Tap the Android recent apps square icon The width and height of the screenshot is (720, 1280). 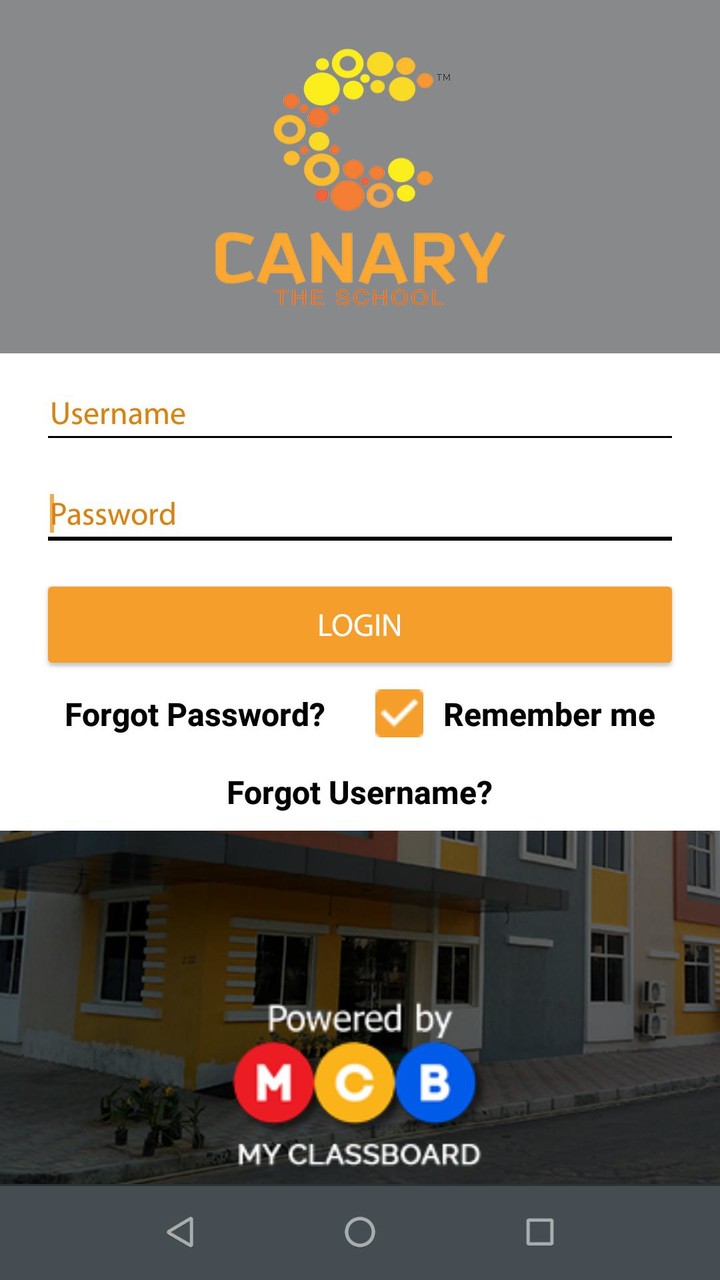click(539, 1231)
